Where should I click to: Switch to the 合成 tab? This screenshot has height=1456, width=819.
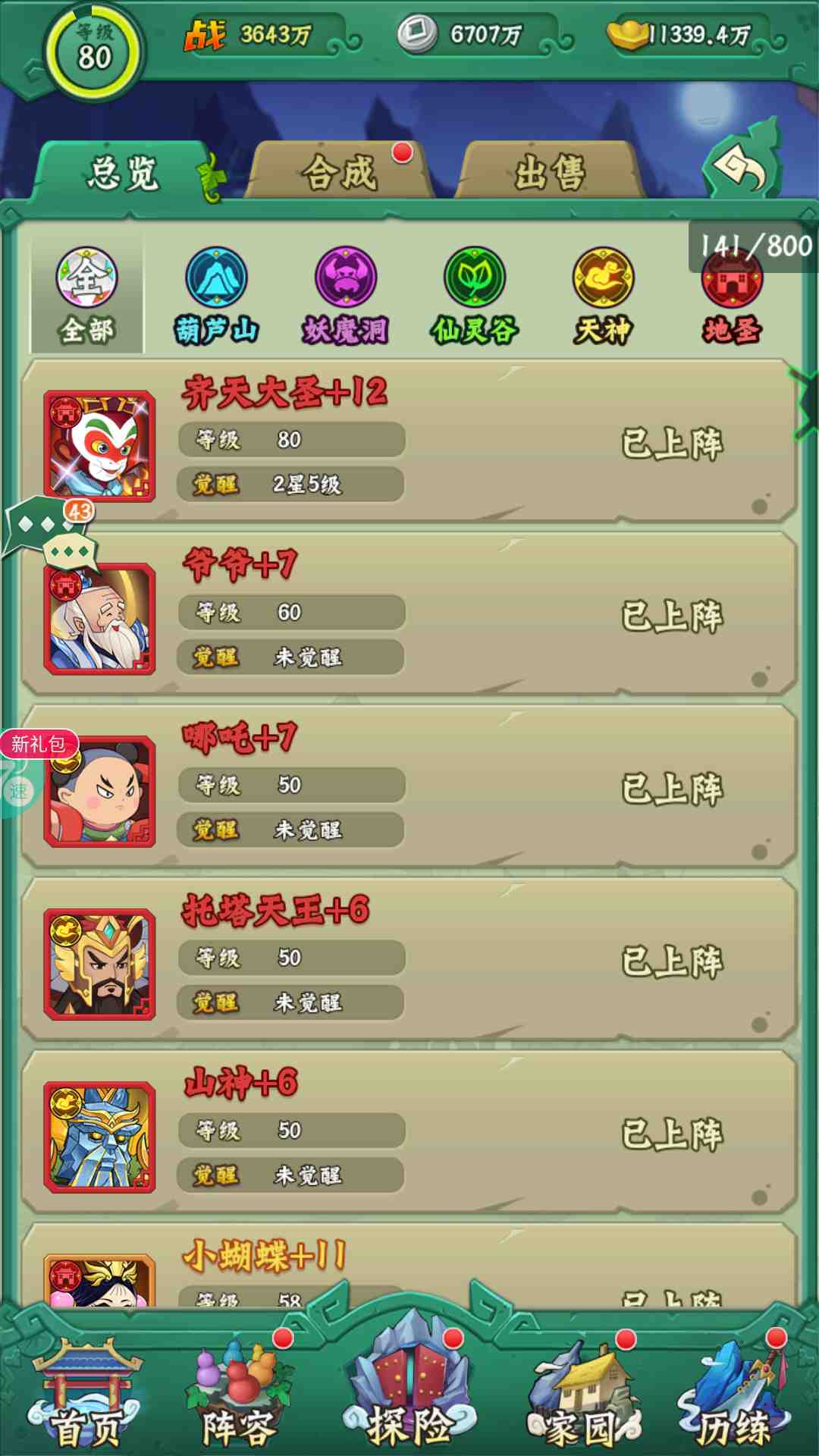point(340,171)
